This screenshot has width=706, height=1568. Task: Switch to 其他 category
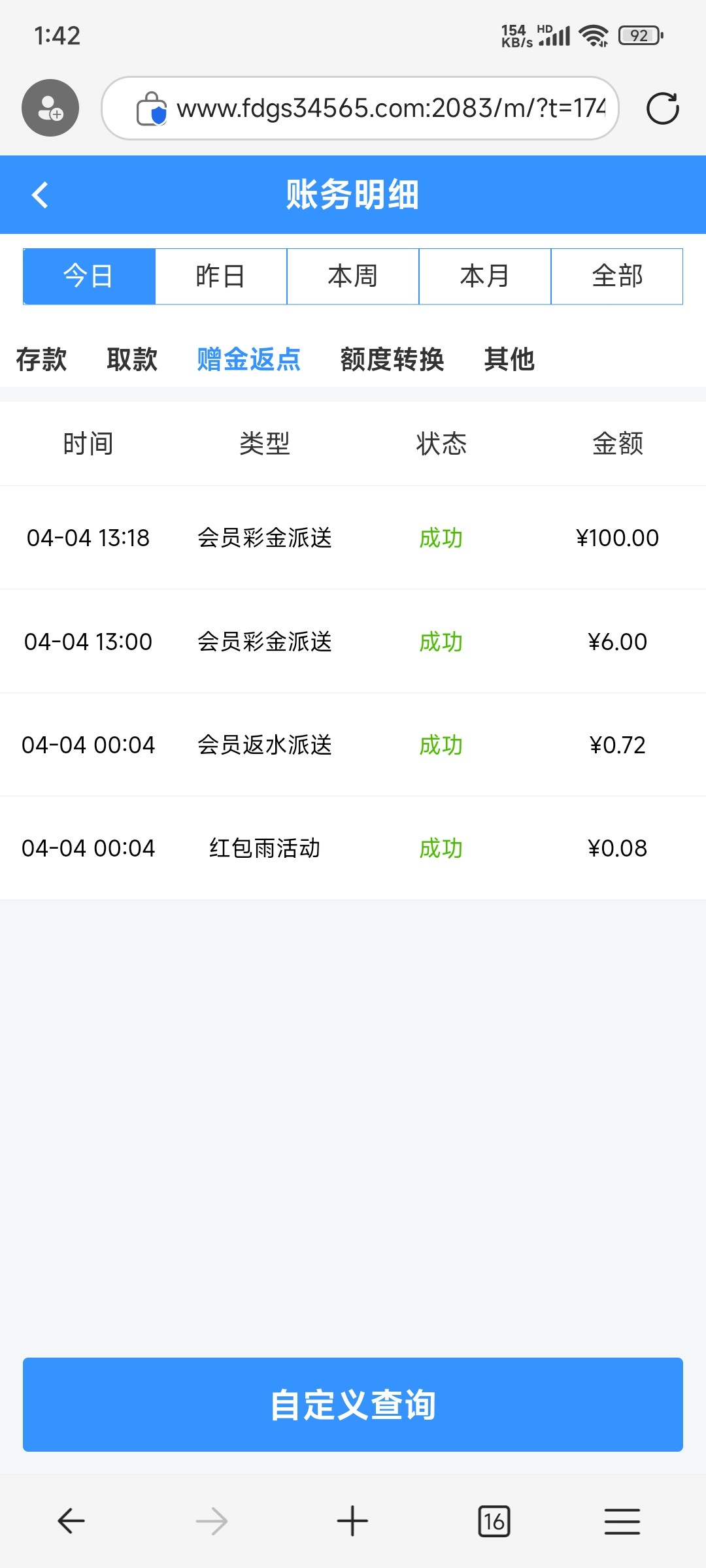pyautogui.click(x=509, y=359)
